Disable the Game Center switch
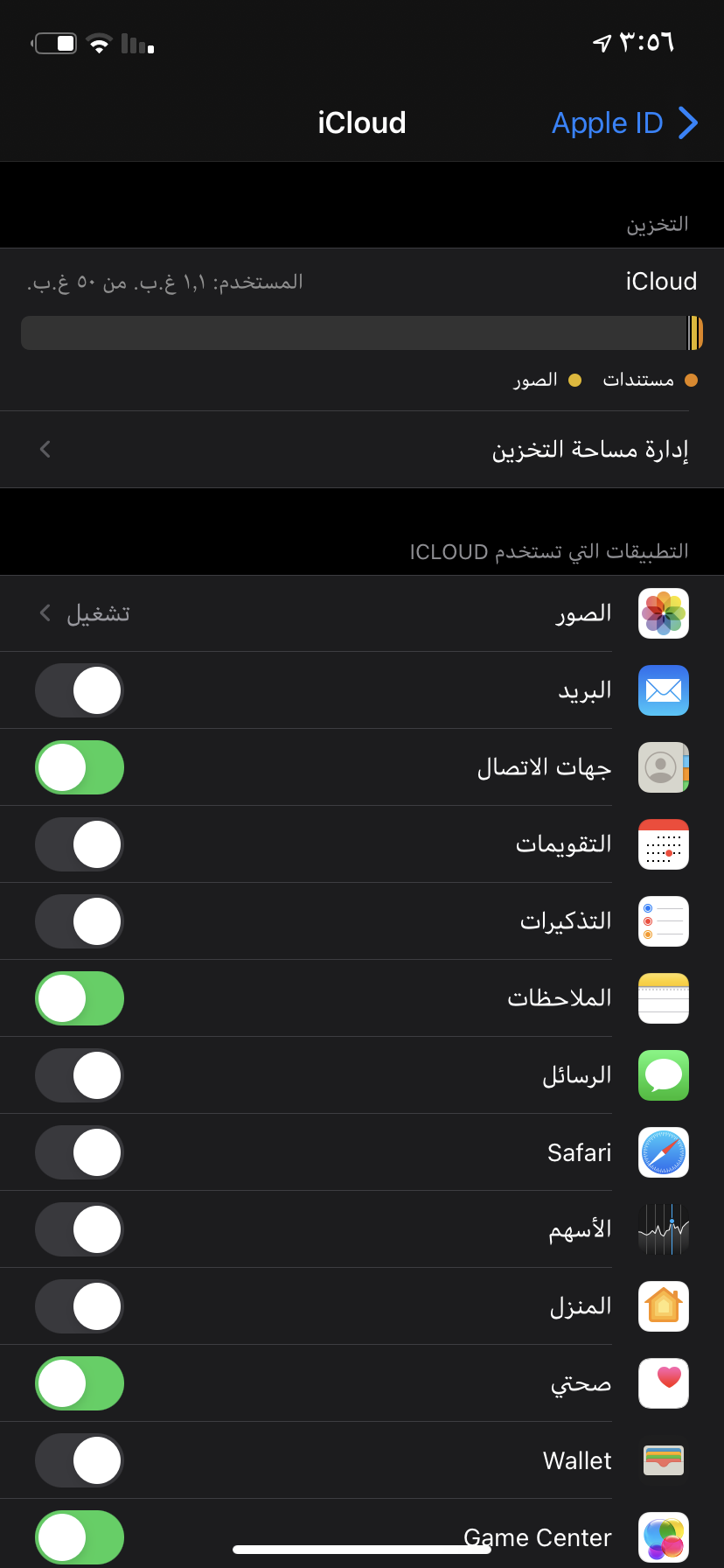The image size is (724, 1568). pyautogui.click(x=80, y=1537)
